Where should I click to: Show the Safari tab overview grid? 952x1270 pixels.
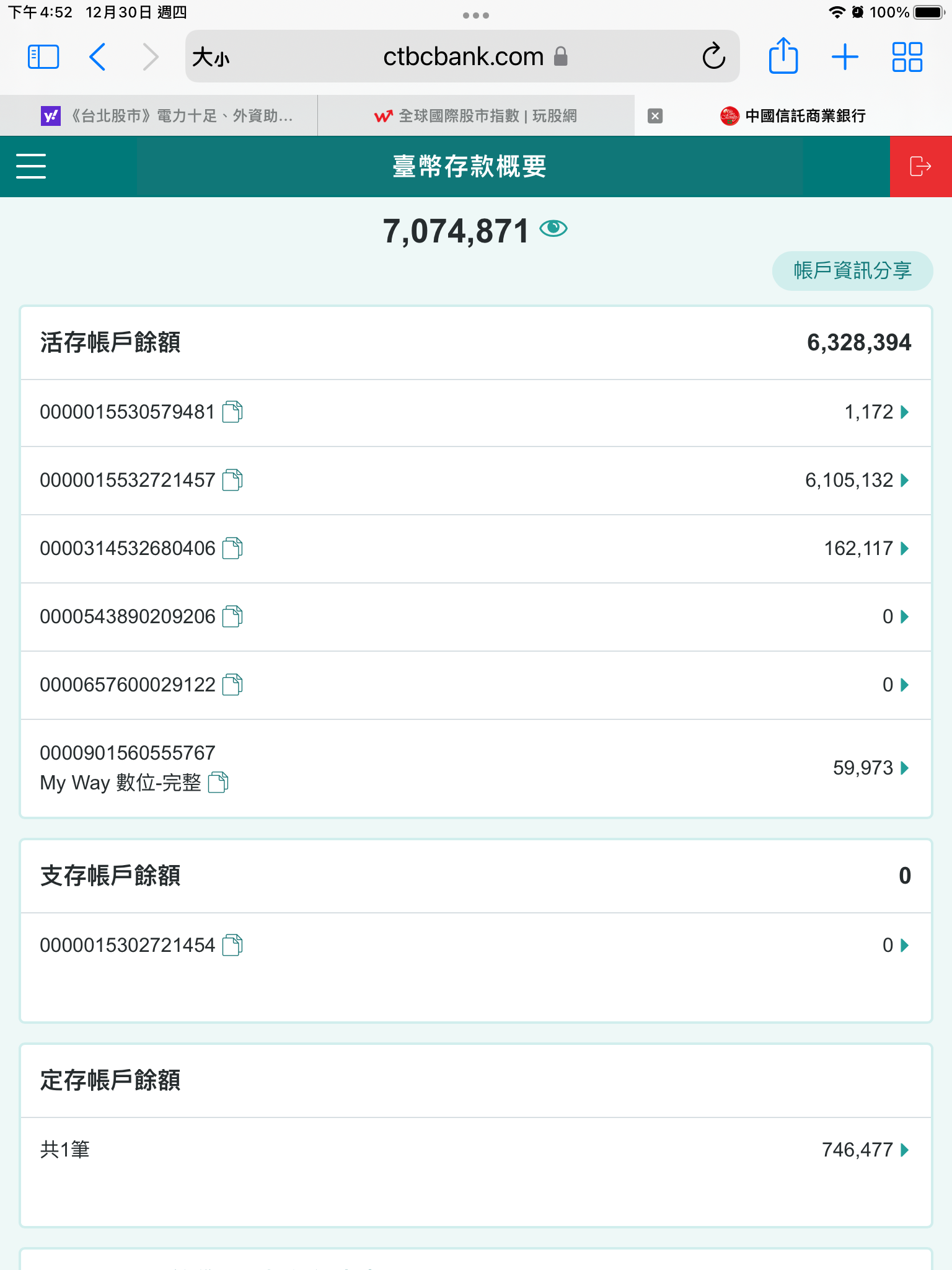[x=907, y=56]
